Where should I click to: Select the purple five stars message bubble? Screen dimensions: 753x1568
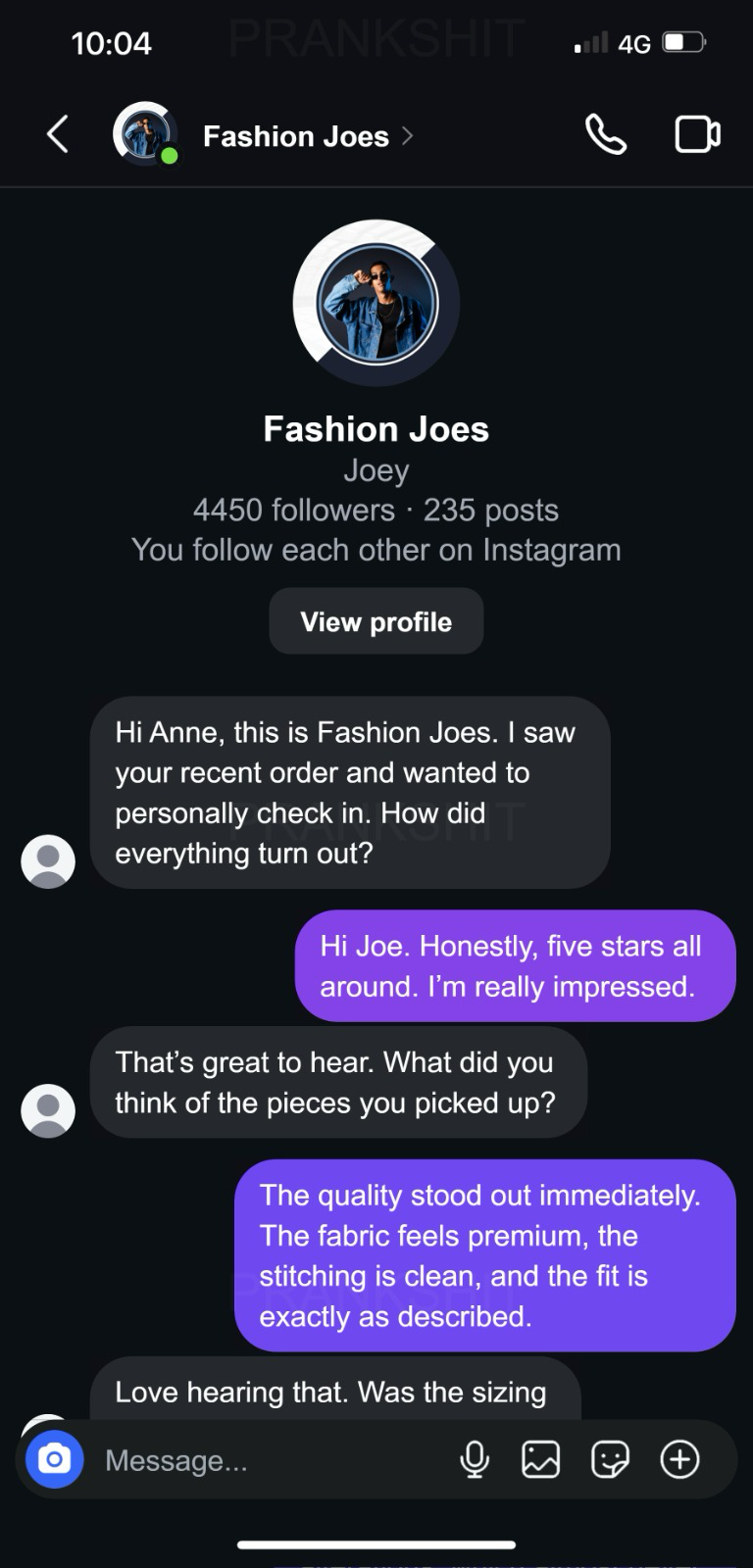click(517, 966)
